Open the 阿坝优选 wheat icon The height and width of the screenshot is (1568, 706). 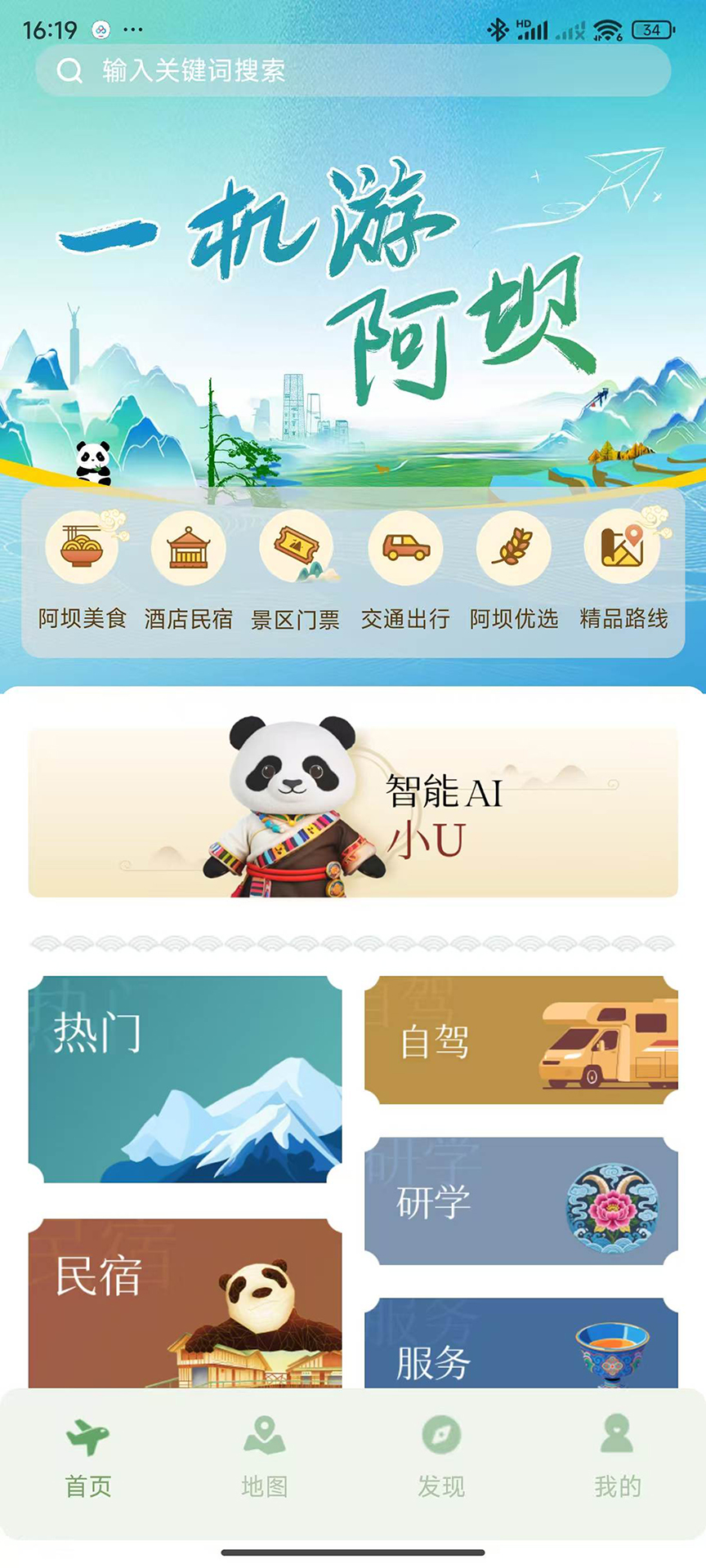pos(513,548)
